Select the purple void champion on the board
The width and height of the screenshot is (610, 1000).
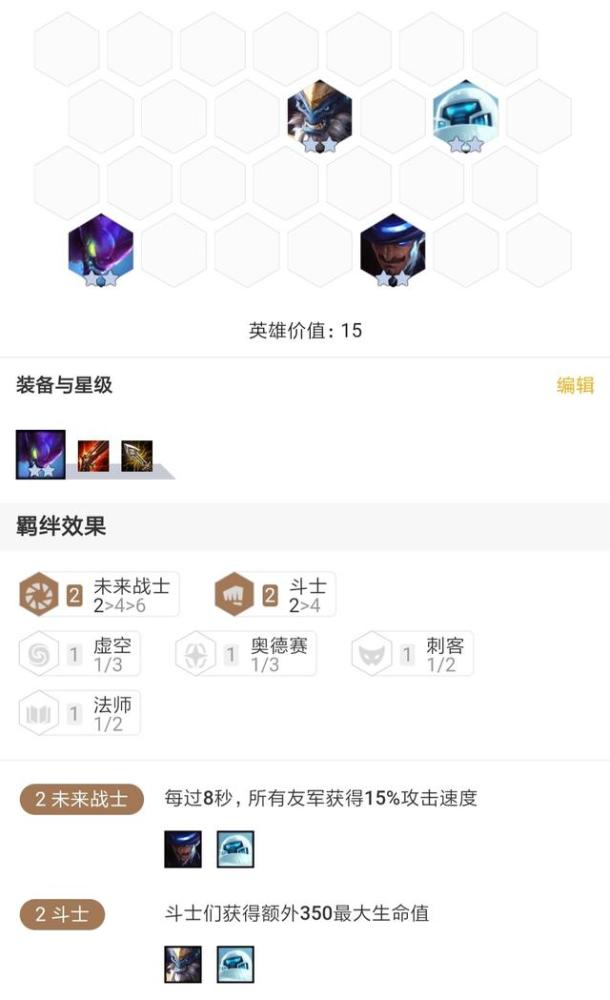(101, 250)
